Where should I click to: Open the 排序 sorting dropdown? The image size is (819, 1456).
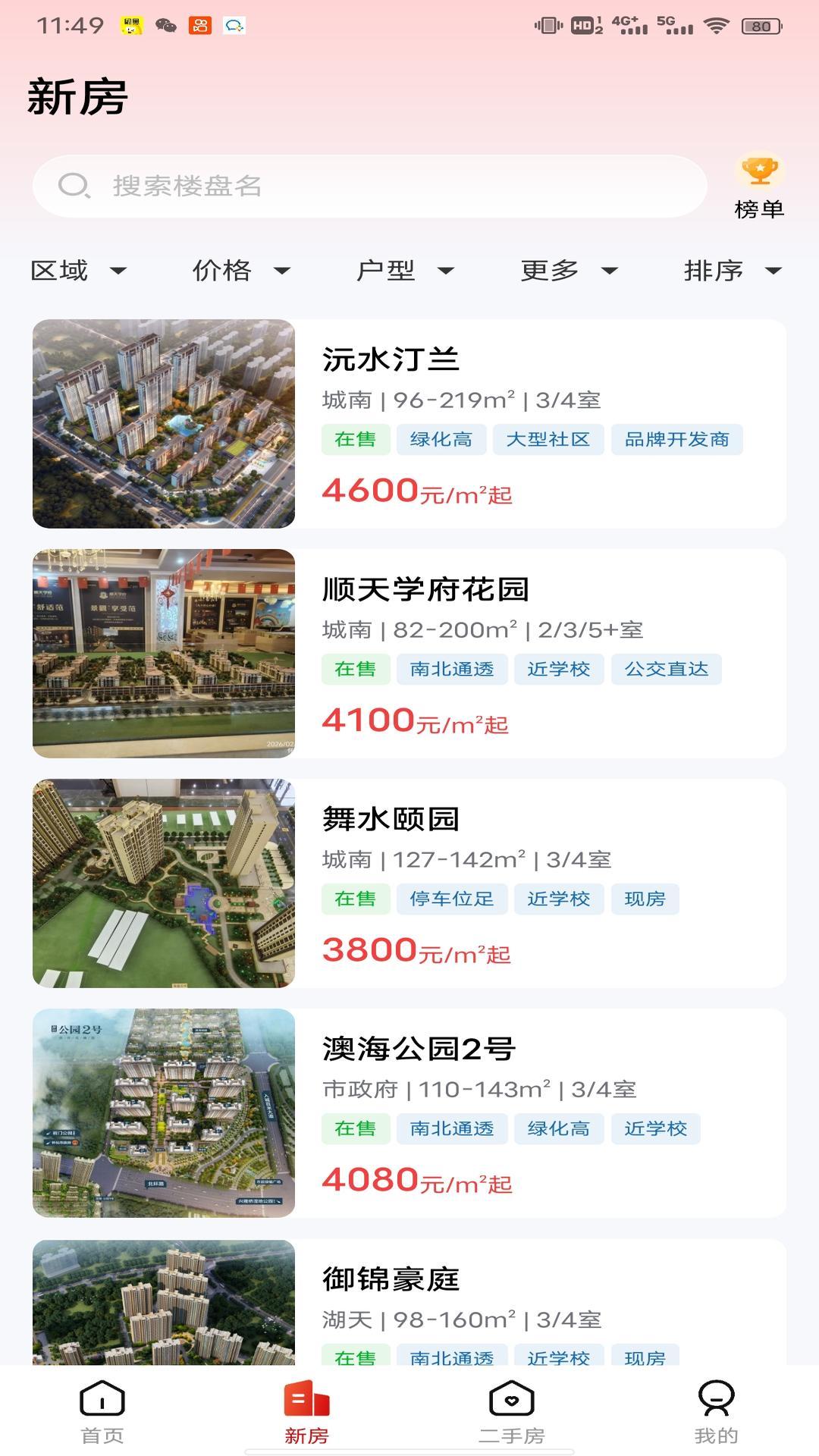coord(732,271)
